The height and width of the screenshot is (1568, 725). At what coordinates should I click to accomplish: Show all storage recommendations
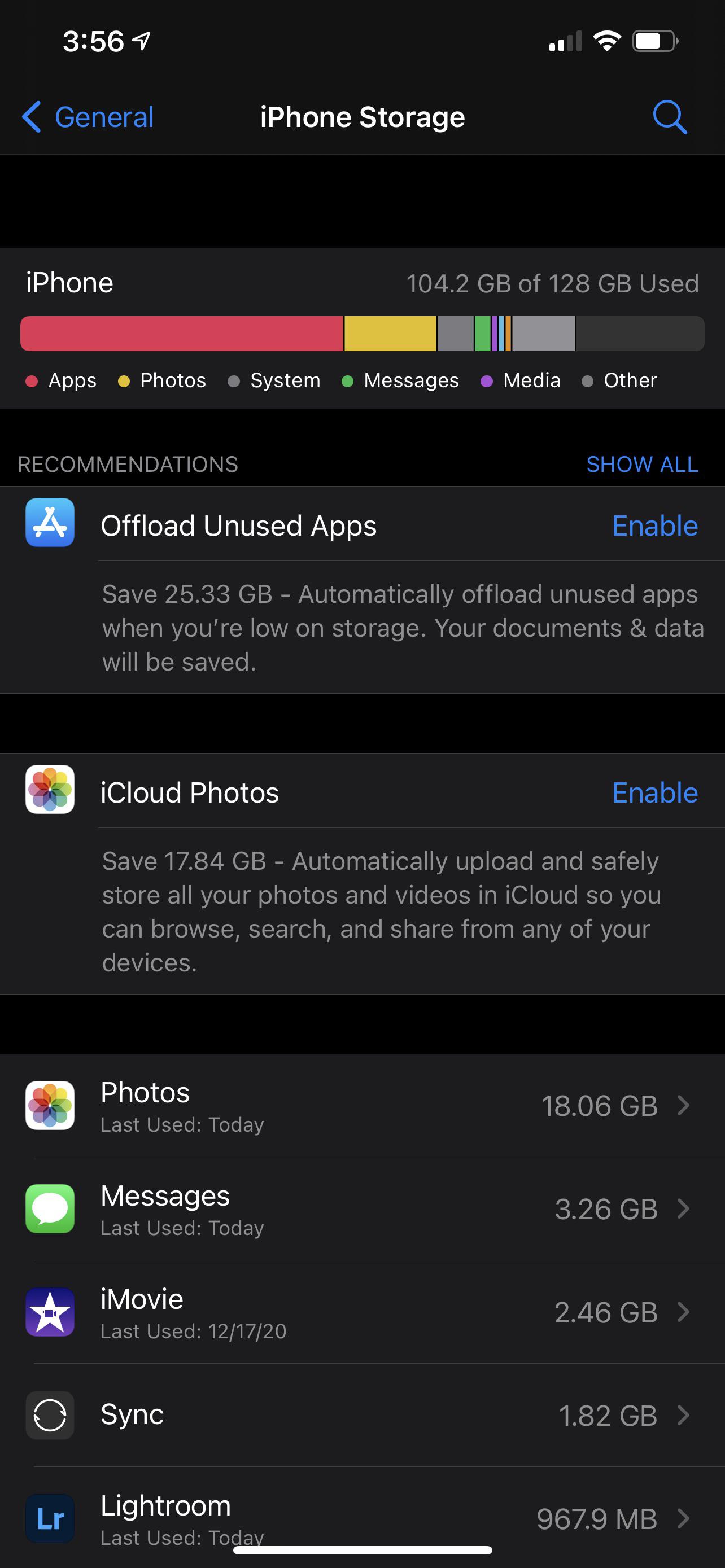coord(641,465)
